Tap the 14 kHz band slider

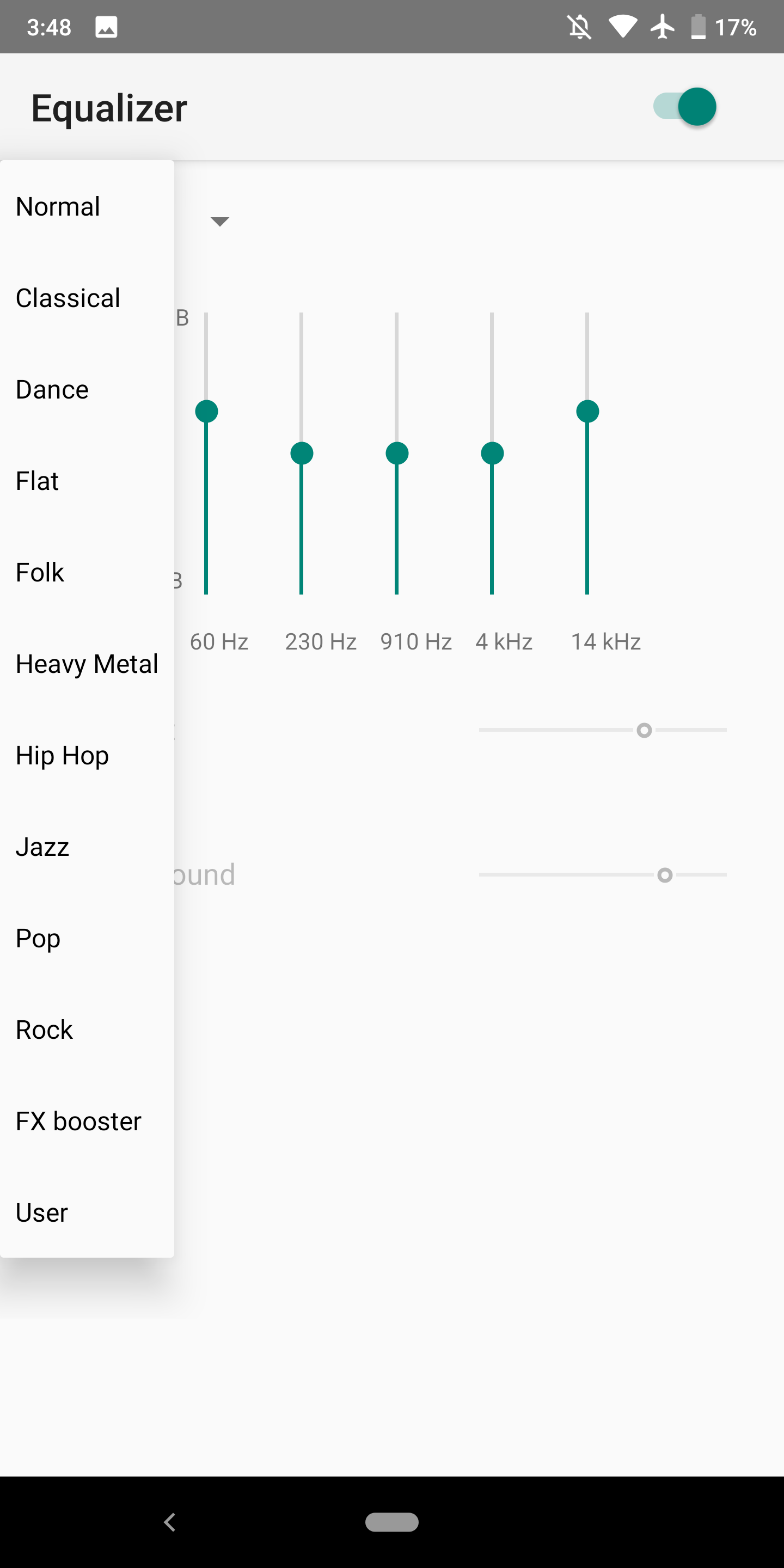[587, 412]
